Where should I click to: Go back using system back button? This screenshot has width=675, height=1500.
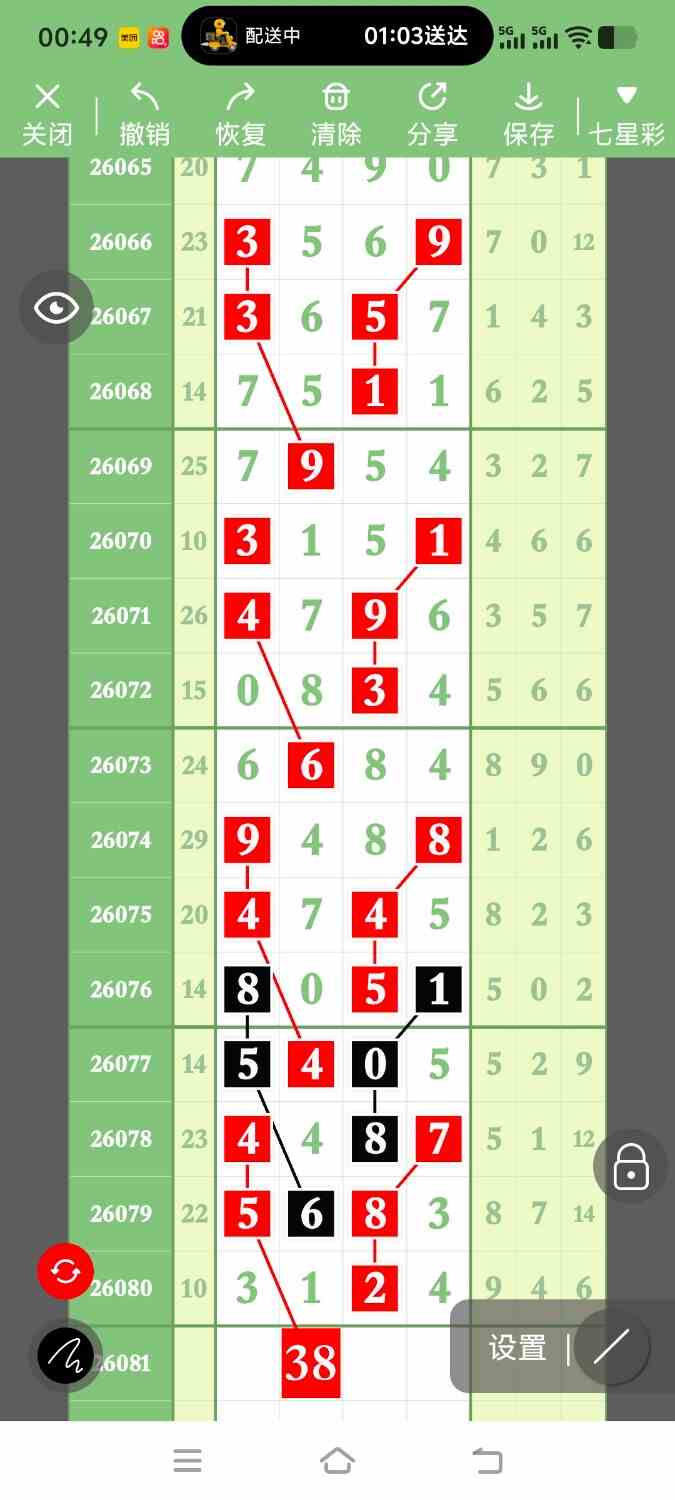487,1461
